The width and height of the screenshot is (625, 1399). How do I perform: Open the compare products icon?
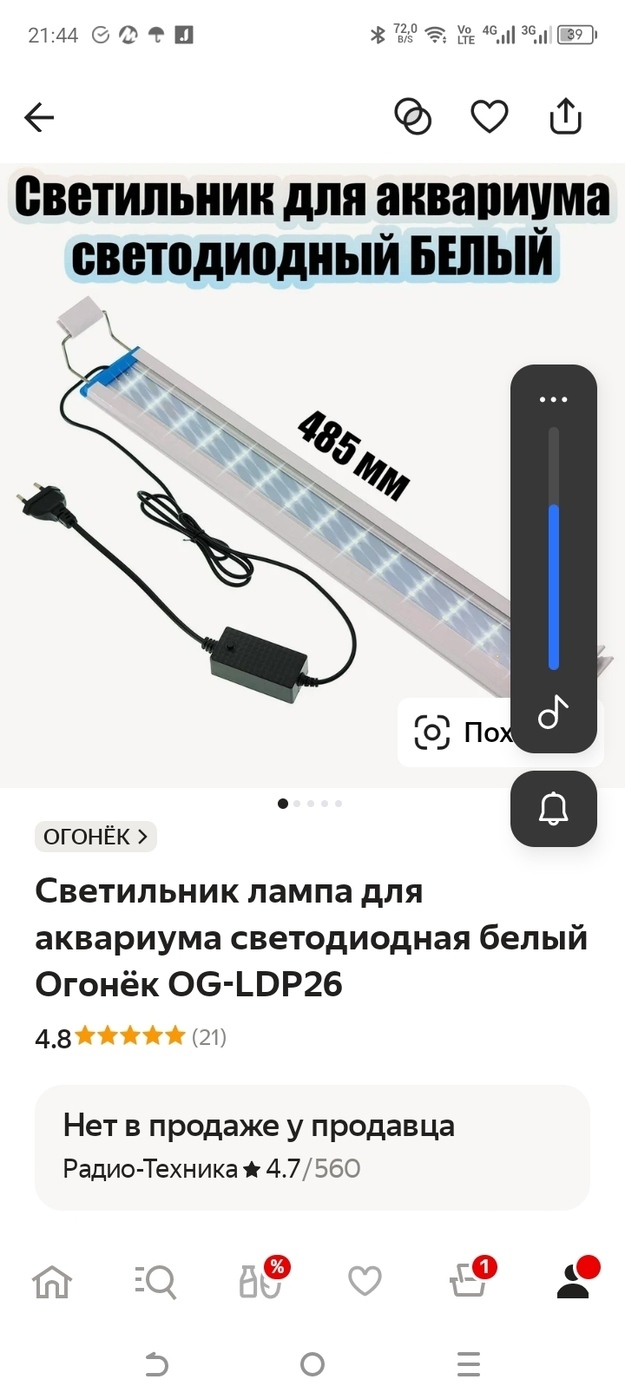pyautogui.click(x=412, y=117)
